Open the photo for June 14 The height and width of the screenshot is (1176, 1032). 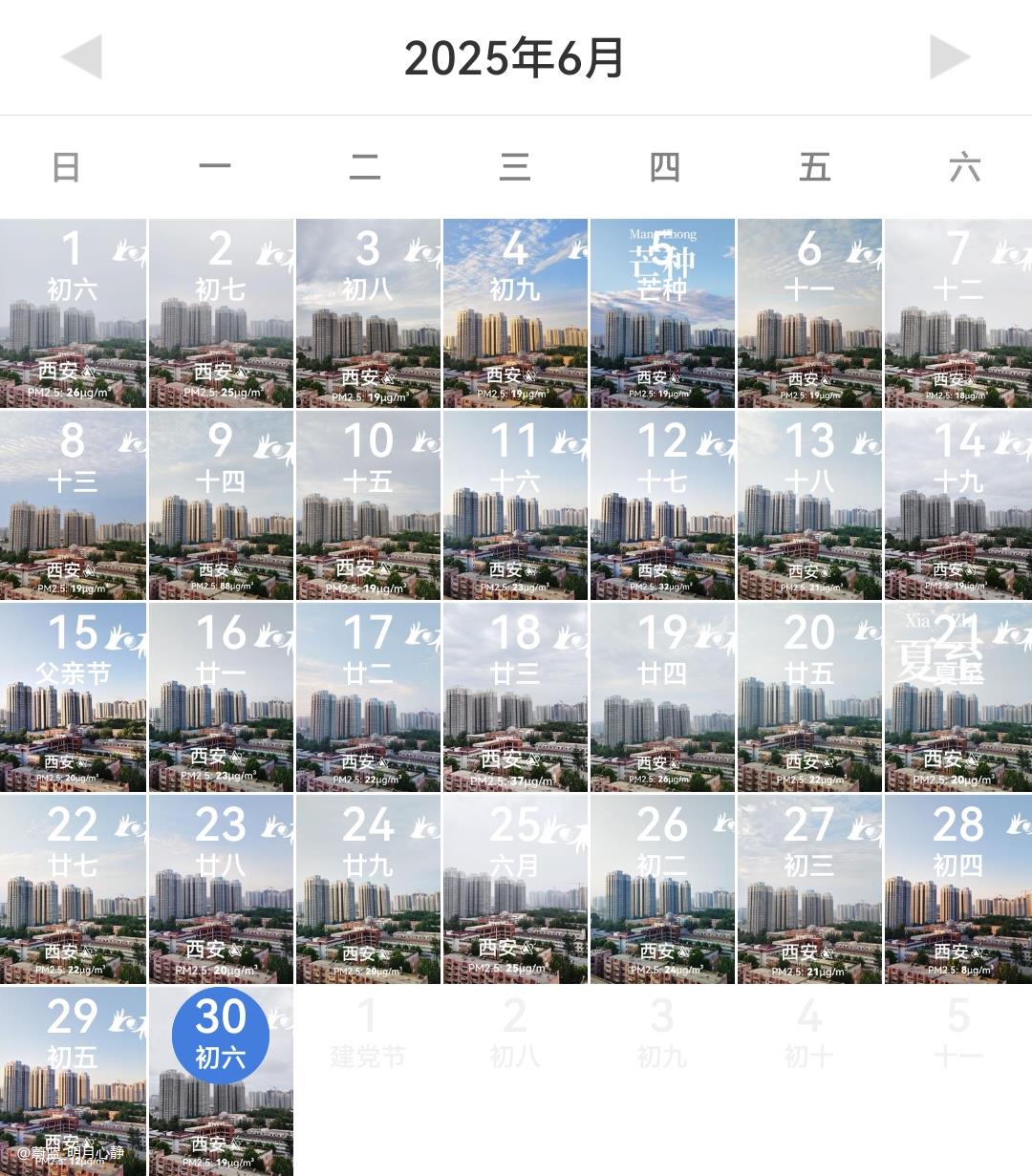(957, 505)
